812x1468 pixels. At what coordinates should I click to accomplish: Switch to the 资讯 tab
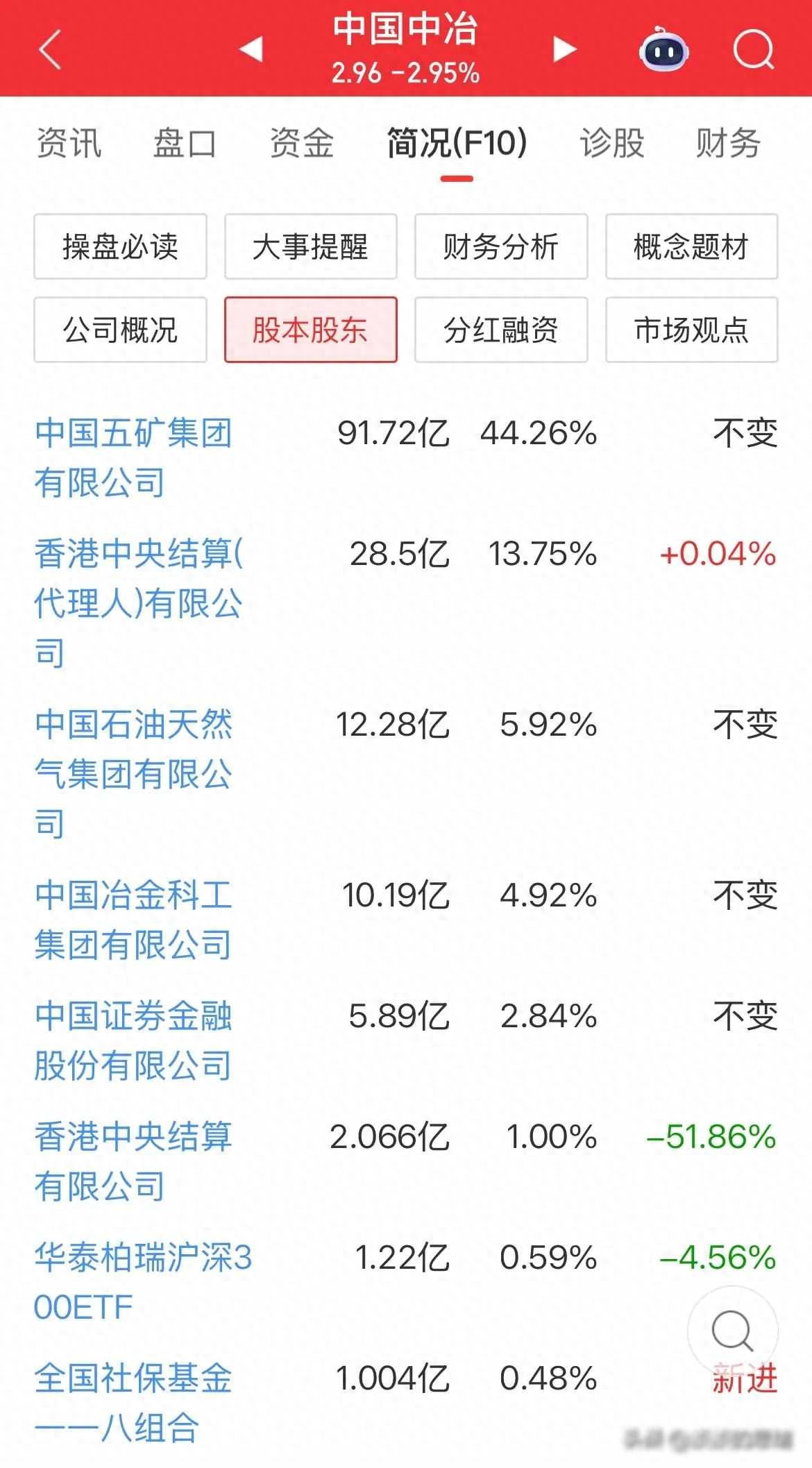pos(69,144)
